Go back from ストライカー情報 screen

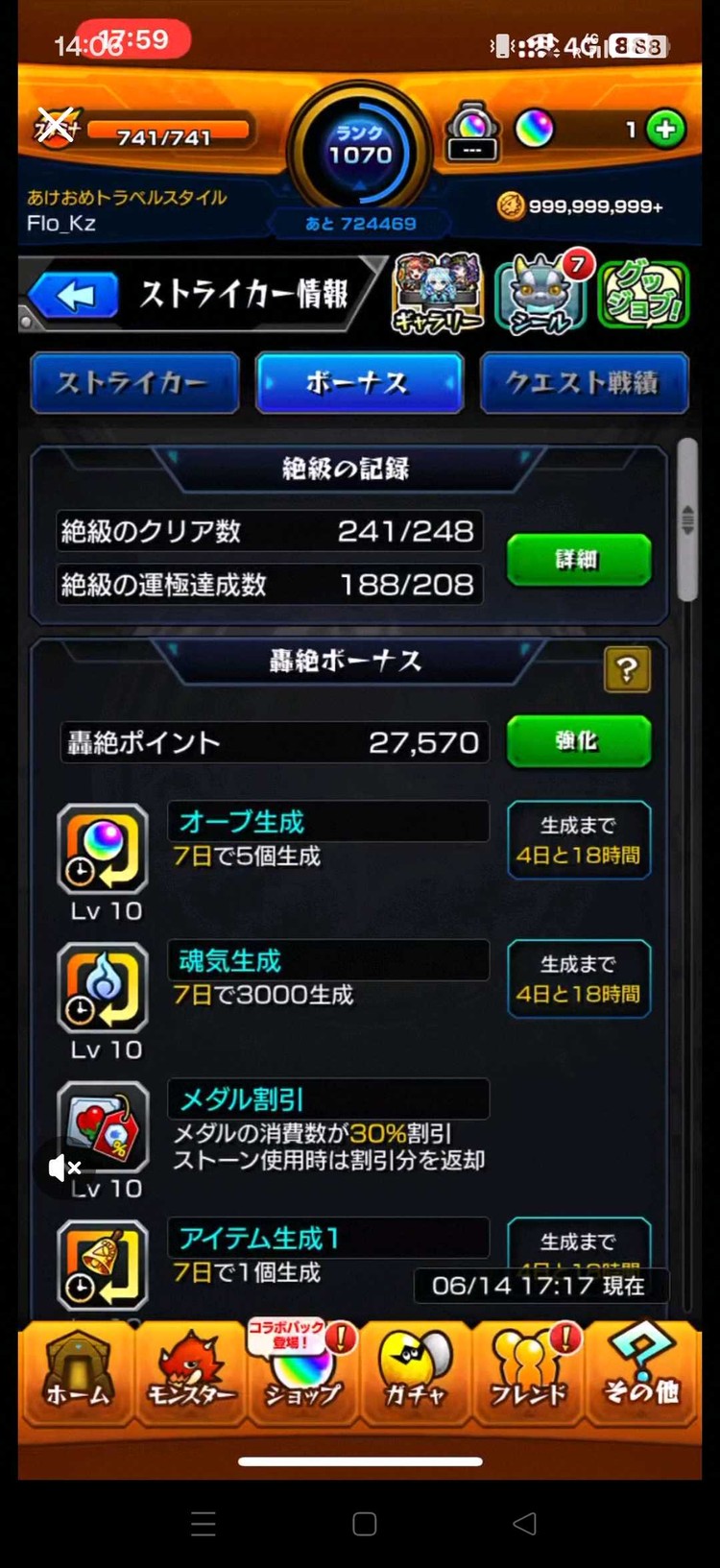pyautogui.click(x=74, y=296)
